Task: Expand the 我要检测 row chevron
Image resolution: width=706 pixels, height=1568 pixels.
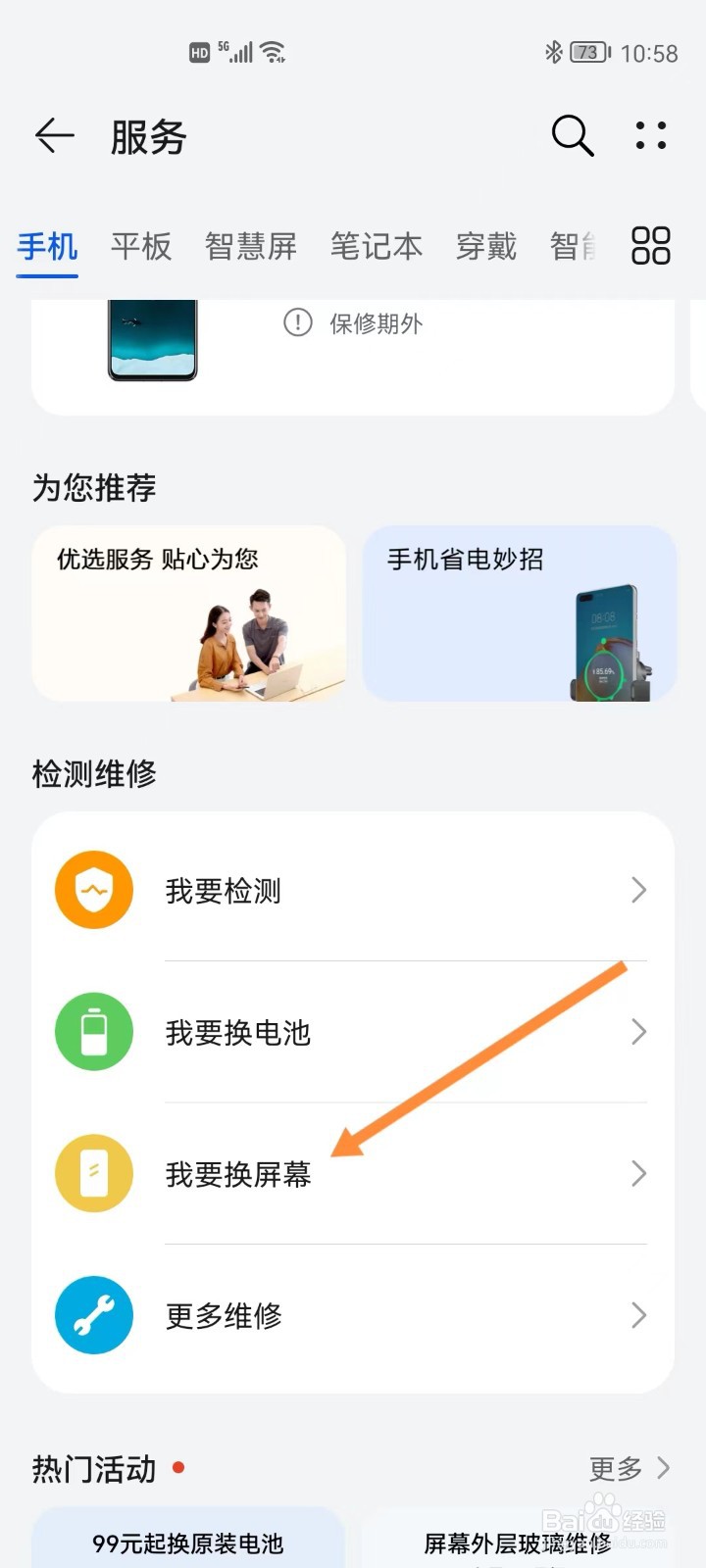Action: point(639,890)
